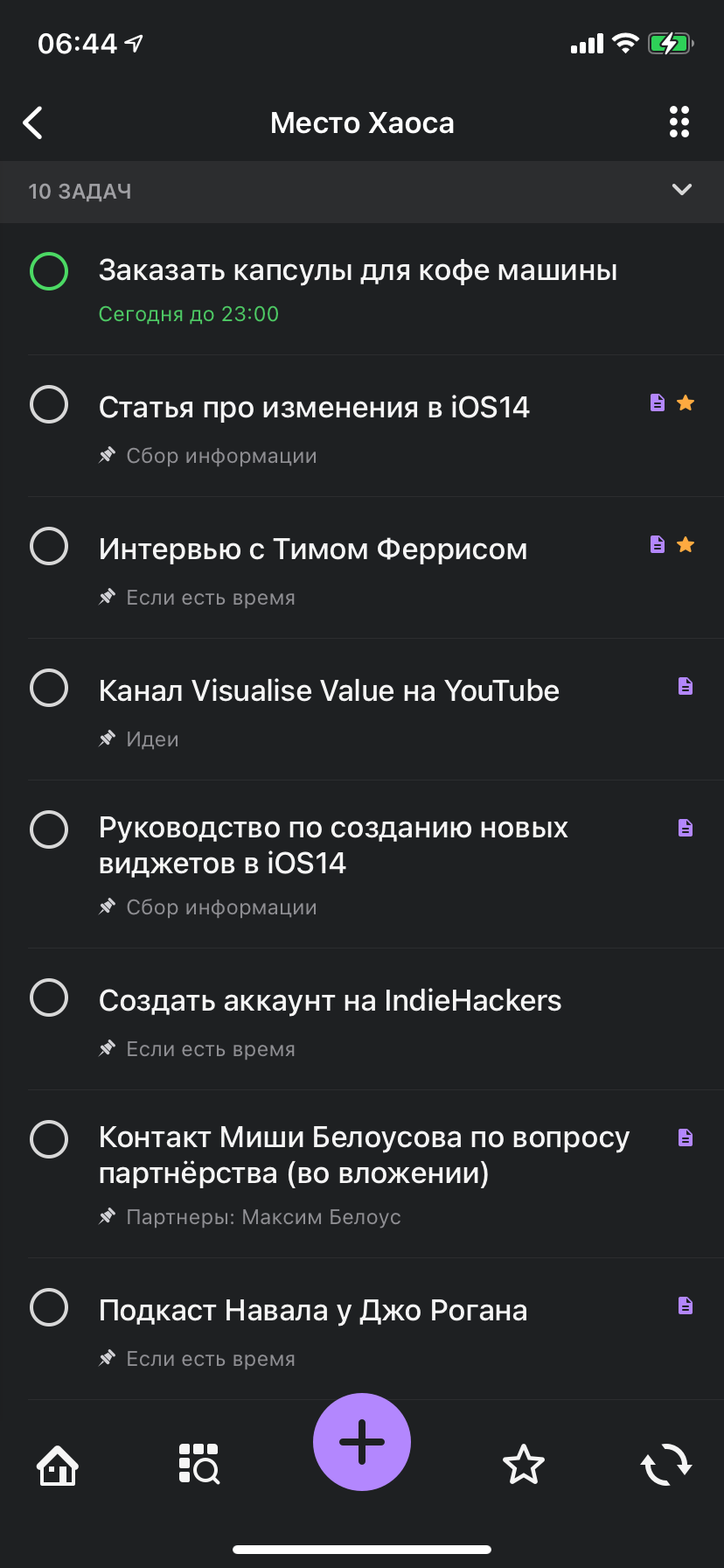Image resolution: width=724 pixels, height=1568 pixels.
Task: Collapse the 10 задач section chevron
Action: tap(681, 190)
